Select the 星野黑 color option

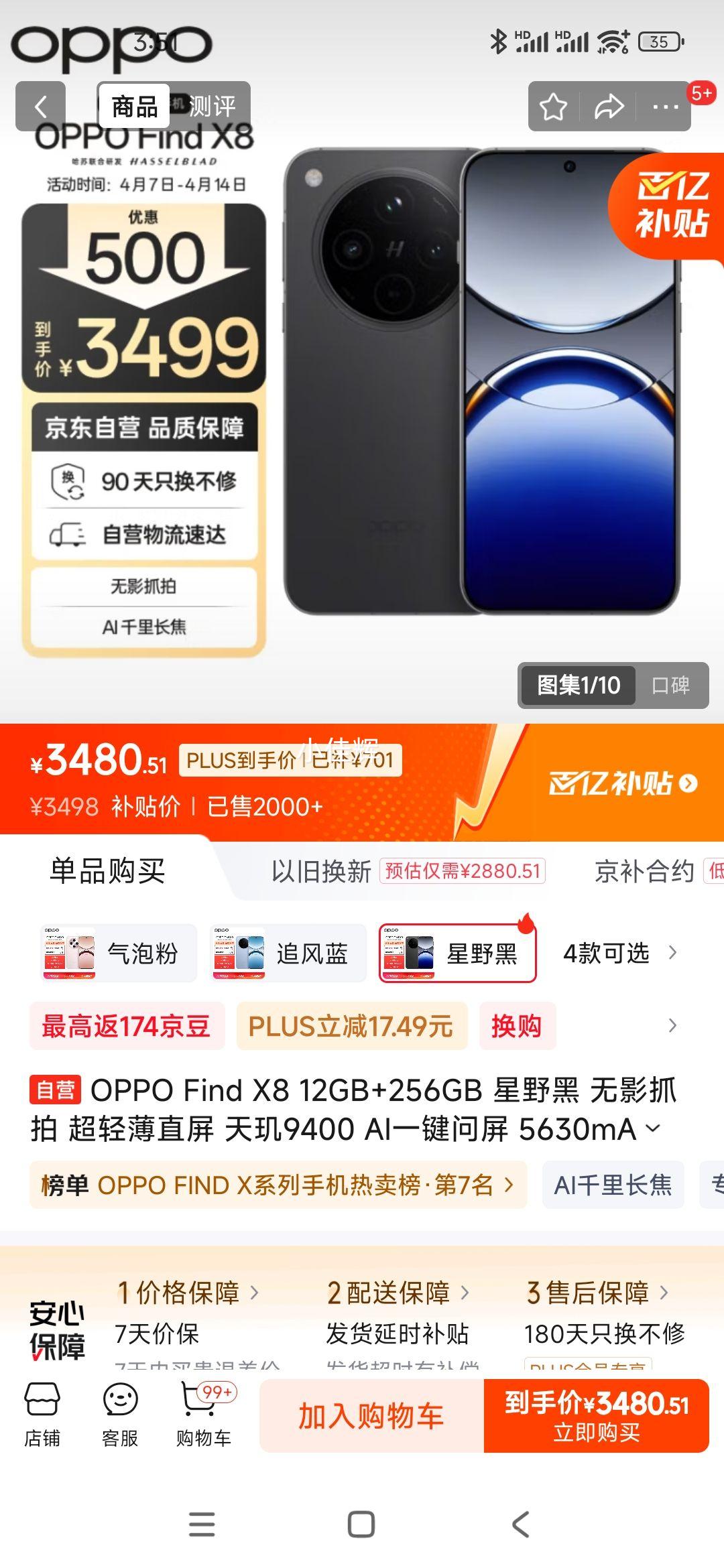pyautogui.click(x=458, y=953)
